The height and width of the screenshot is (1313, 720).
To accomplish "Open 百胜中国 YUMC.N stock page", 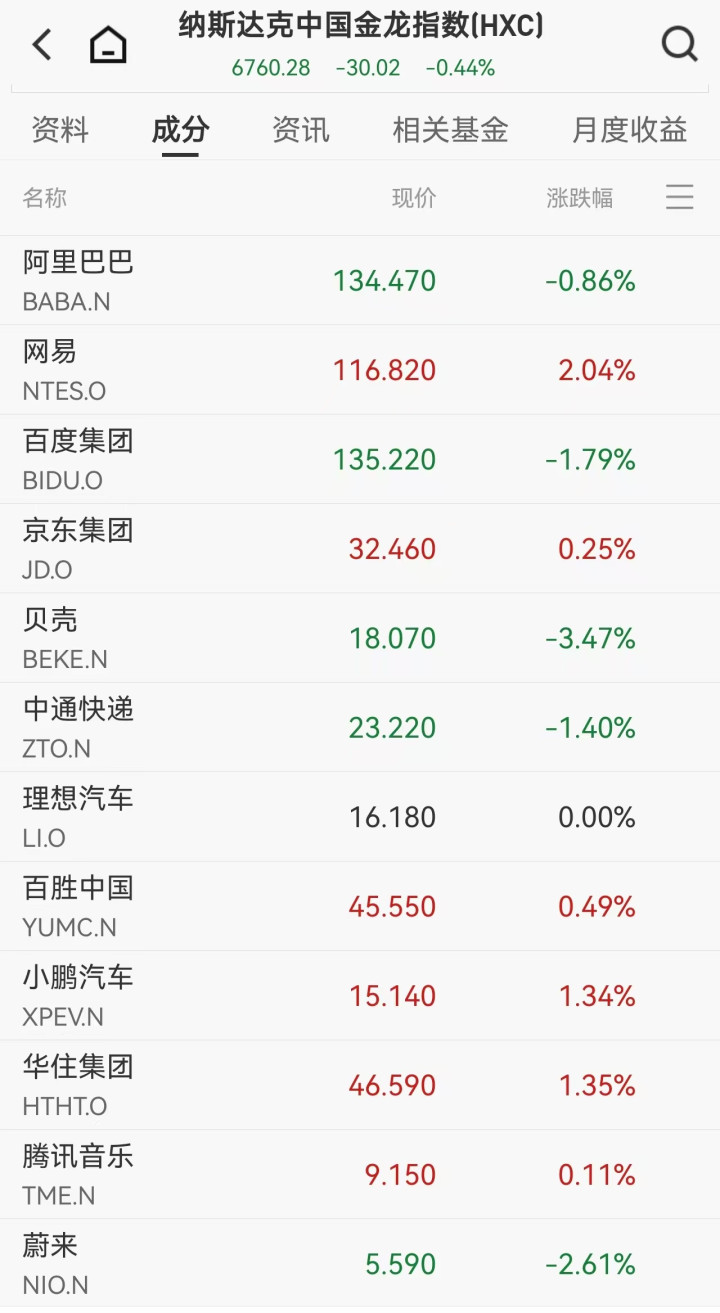I will pyautogui.click(x=360, y=906).
